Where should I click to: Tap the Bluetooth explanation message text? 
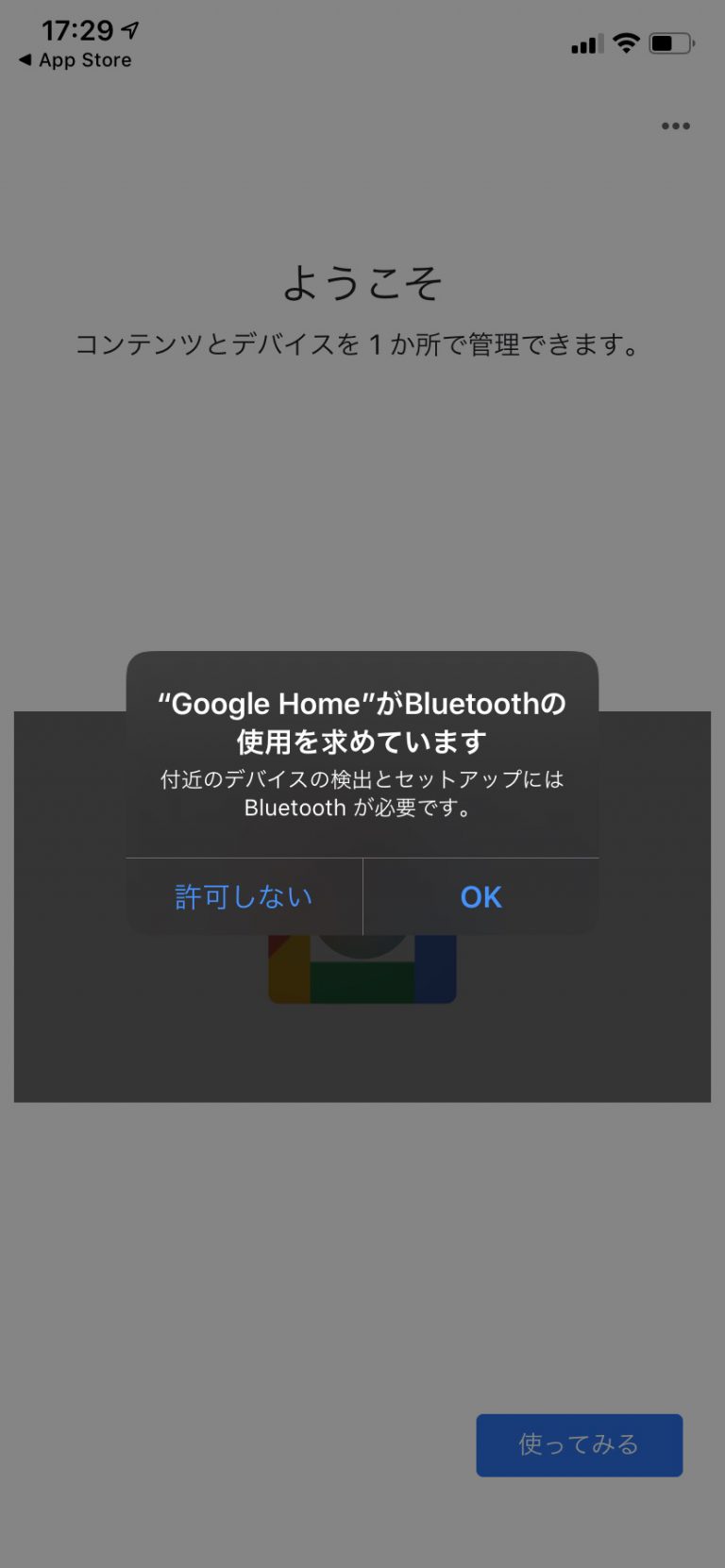[362, 794]
